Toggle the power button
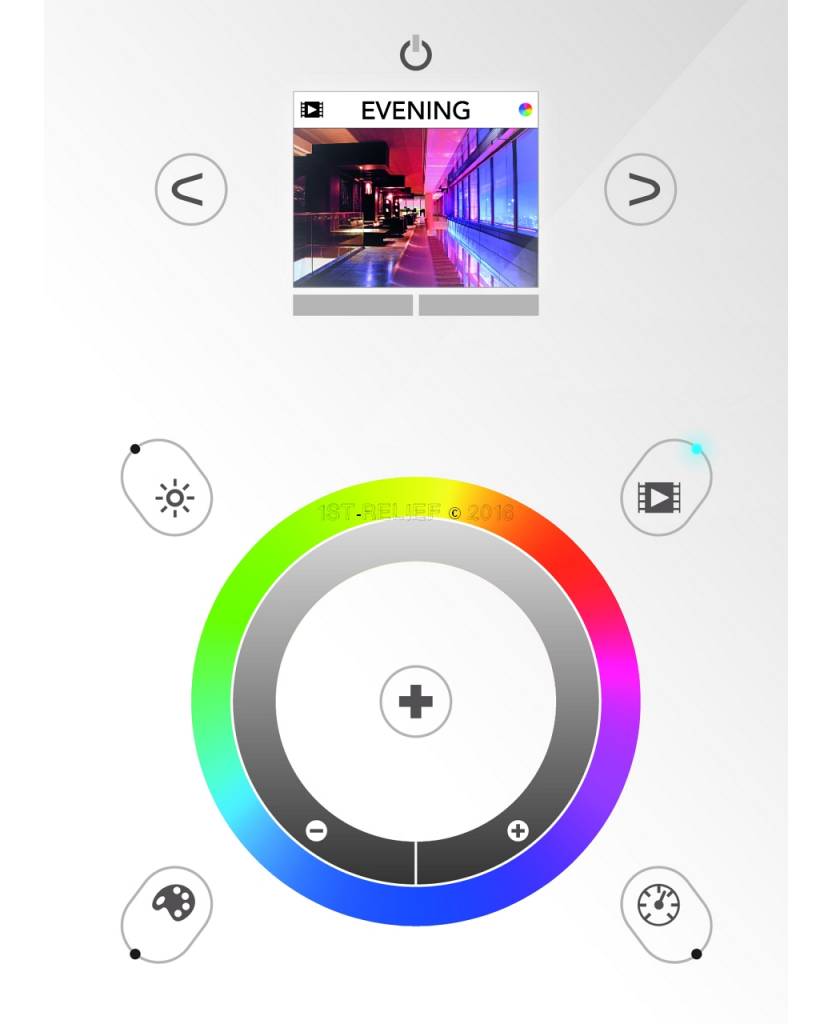832x1024 pixels. point(416,53)
